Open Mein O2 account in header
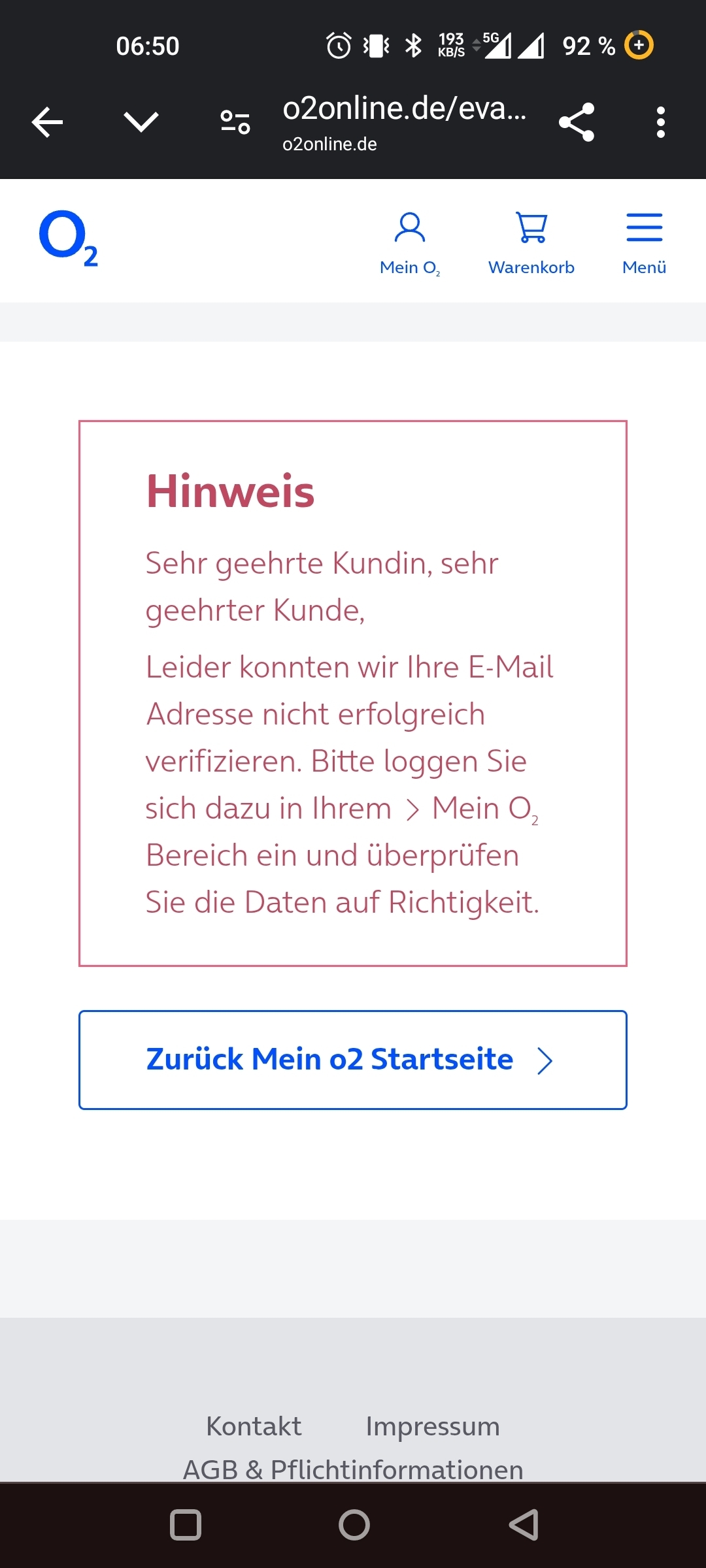 pyautogui.click(x=410, y=243)
